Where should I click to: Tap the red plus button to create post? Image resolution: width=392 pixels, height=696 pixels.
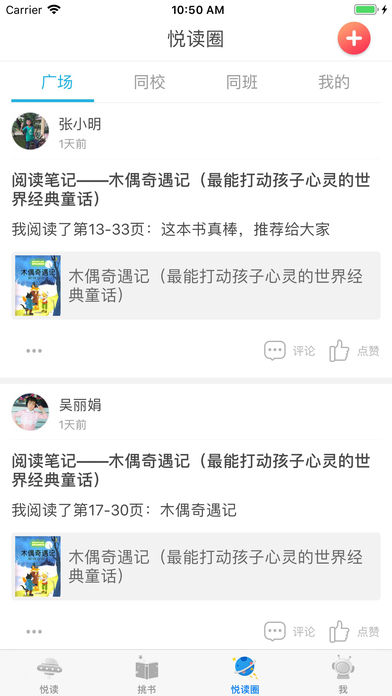tap(354, 39)
